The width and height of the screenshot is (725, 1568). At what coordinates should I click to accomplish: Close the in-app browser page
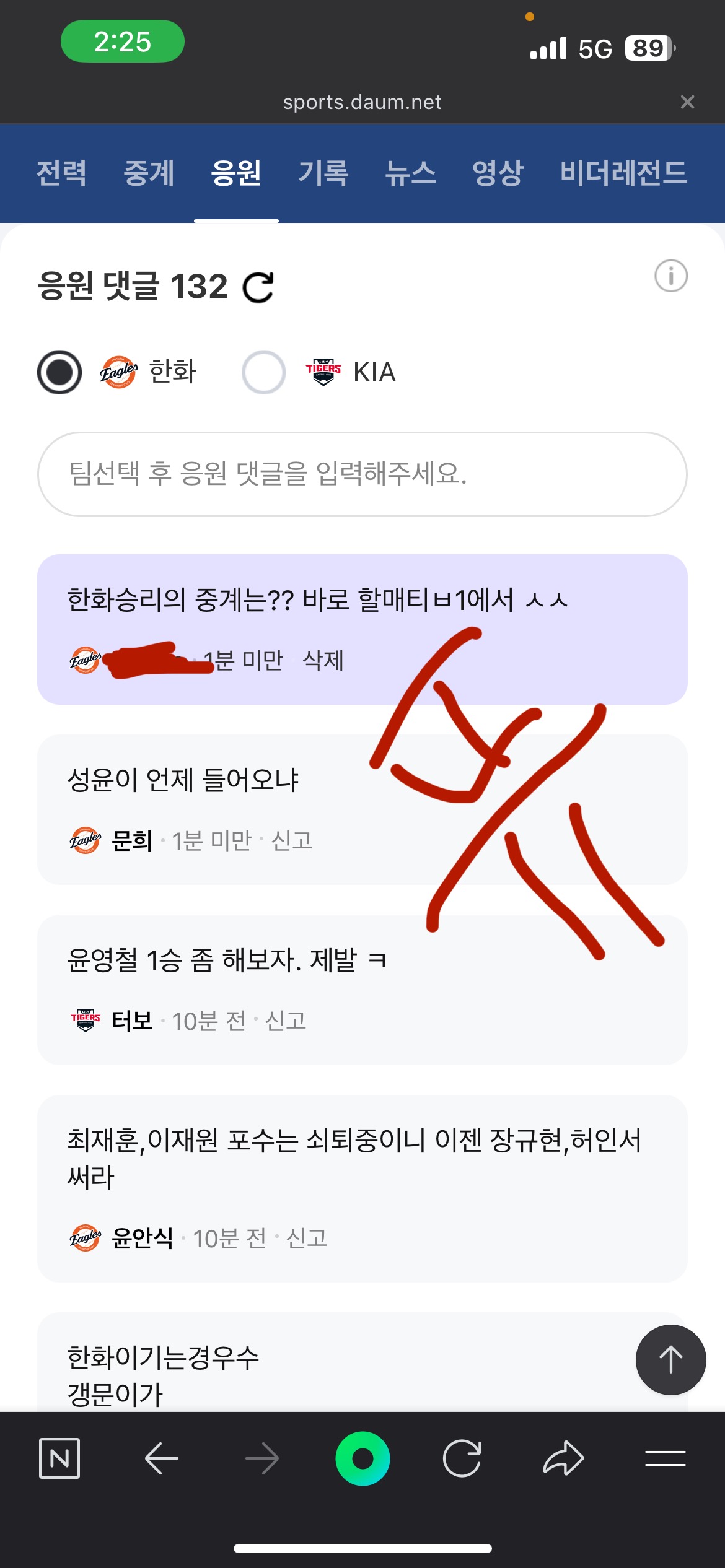click(x=687, y=102)
